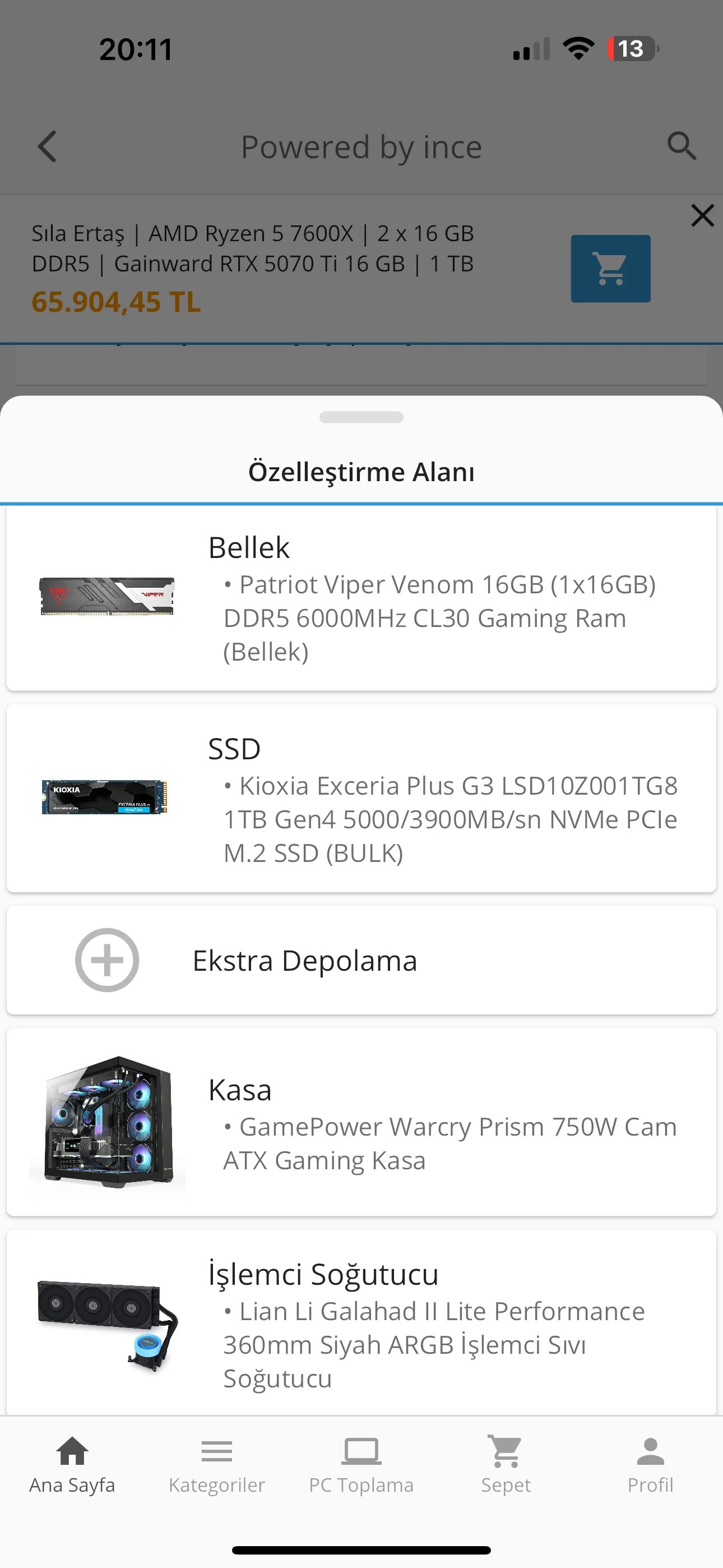Tap the sheet drag handle
The image size is (723, 1568).
[361, 418]
